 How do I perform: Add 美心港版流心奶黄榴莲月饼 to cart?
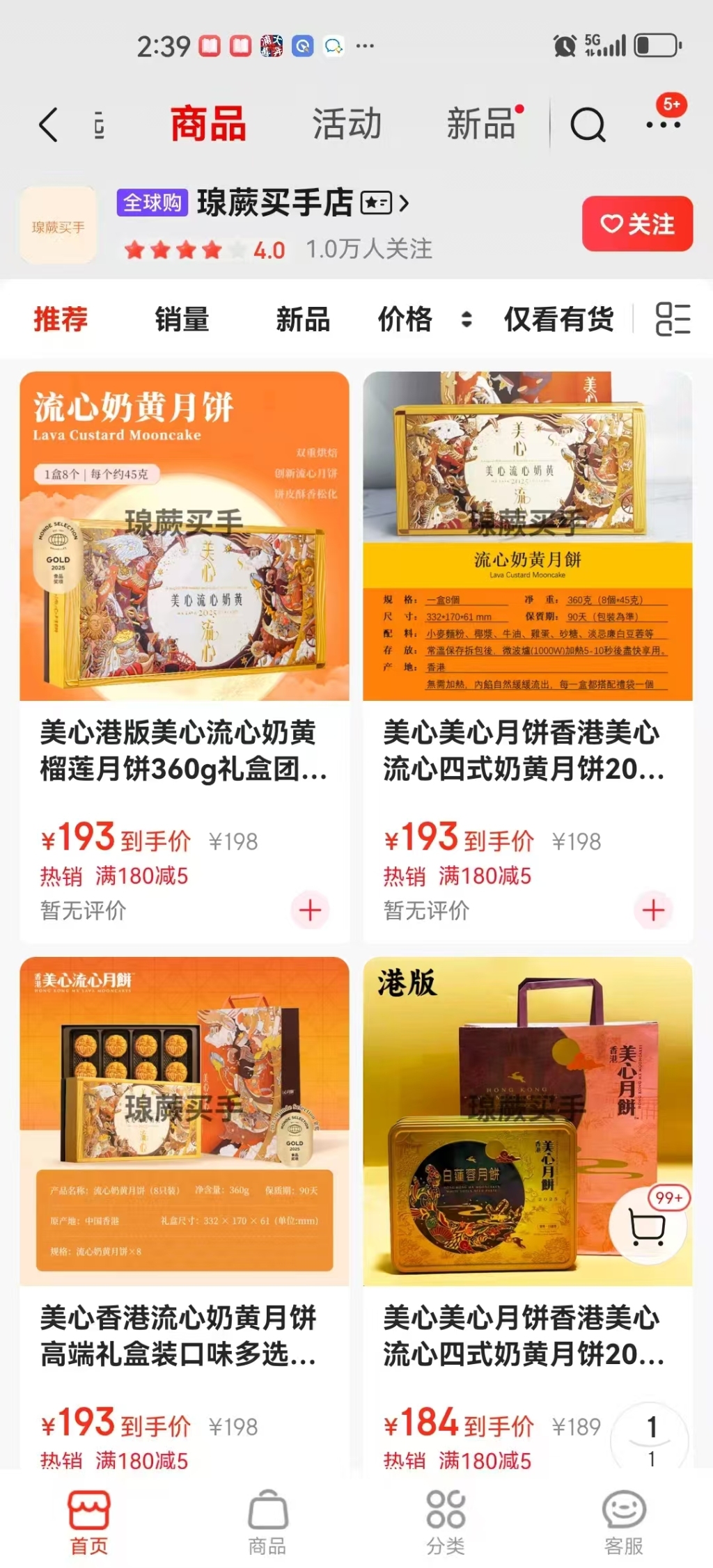coord(310,910)
